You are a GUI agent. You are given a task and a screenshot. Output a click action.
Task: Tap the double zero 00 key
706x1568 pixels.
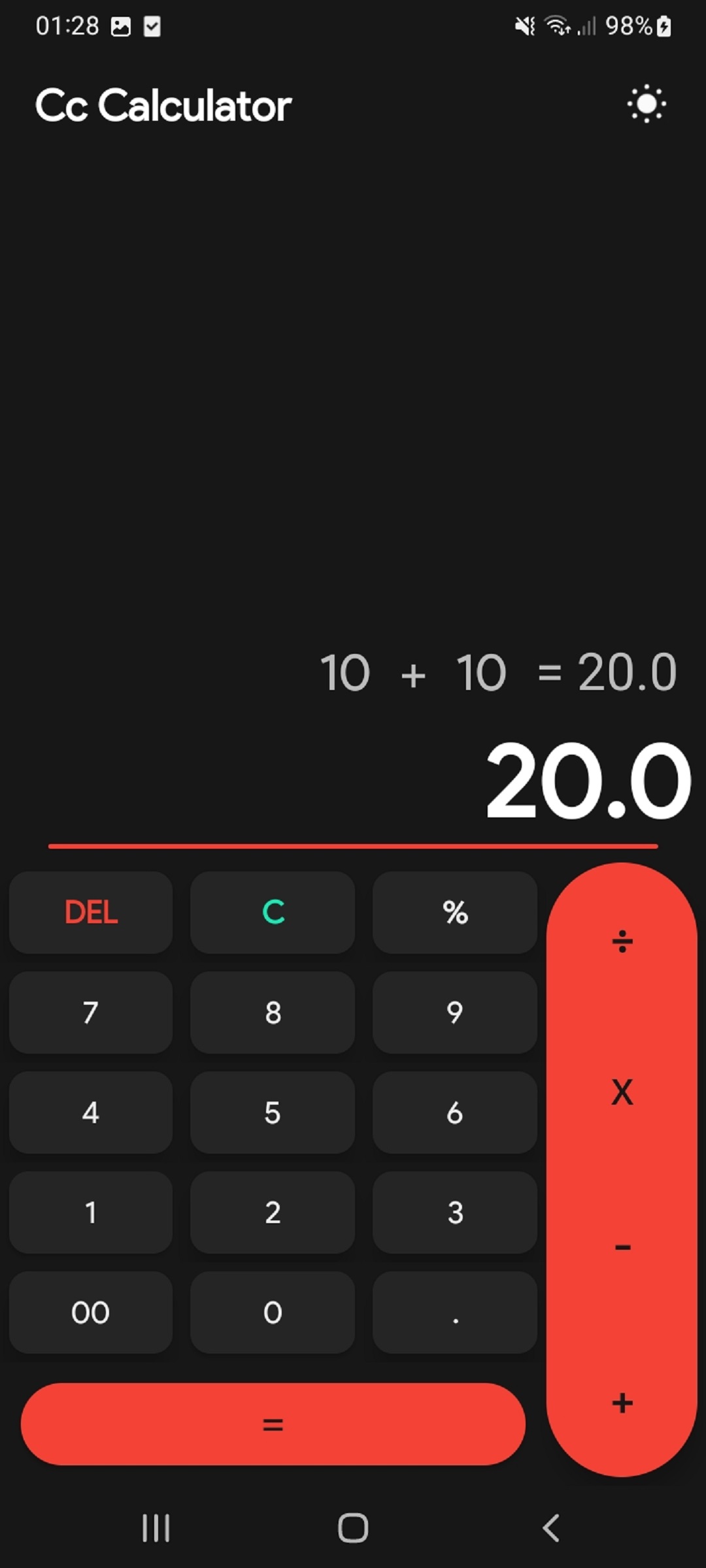pos(91,1312)
